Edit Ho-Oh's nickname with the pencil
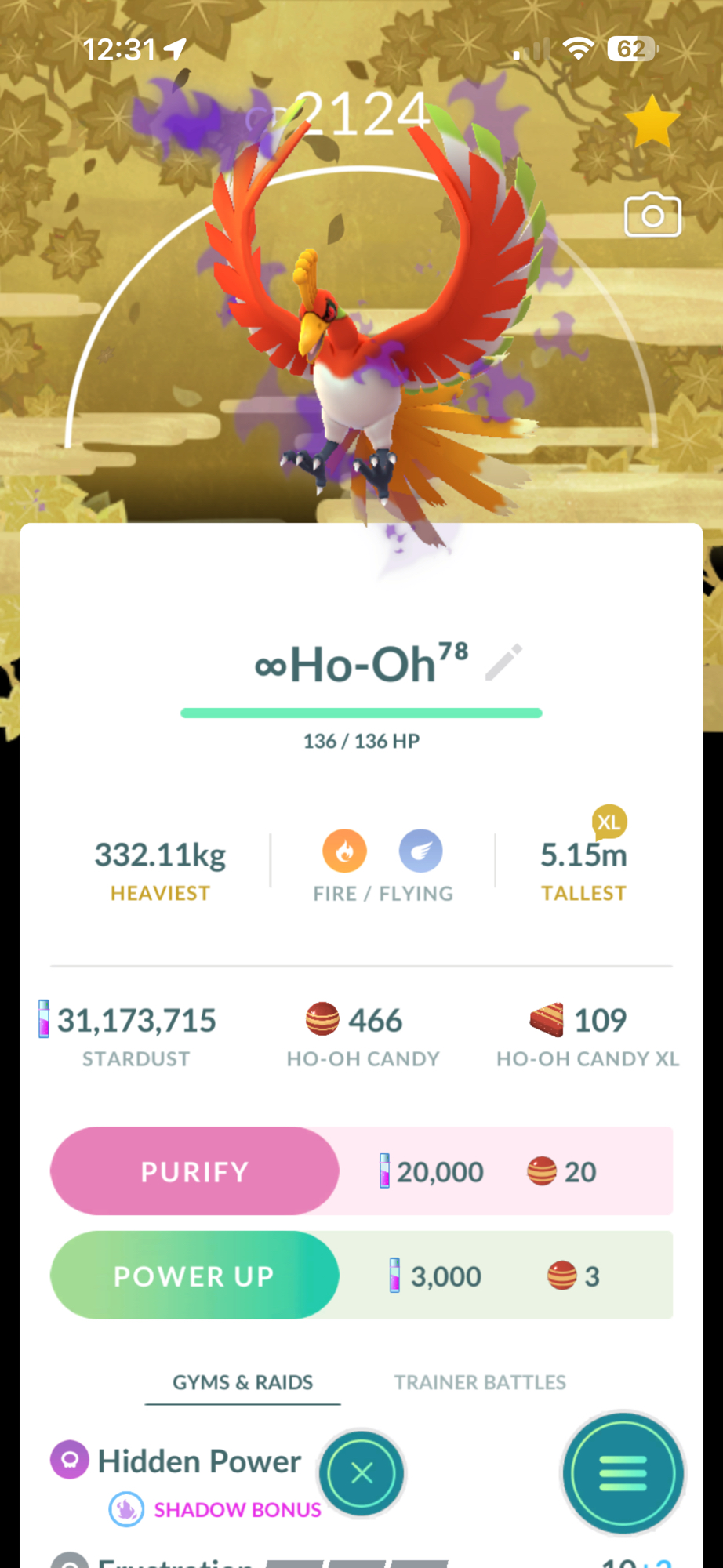The width and height of the screenshot is (723, 1568). [503, 662]
